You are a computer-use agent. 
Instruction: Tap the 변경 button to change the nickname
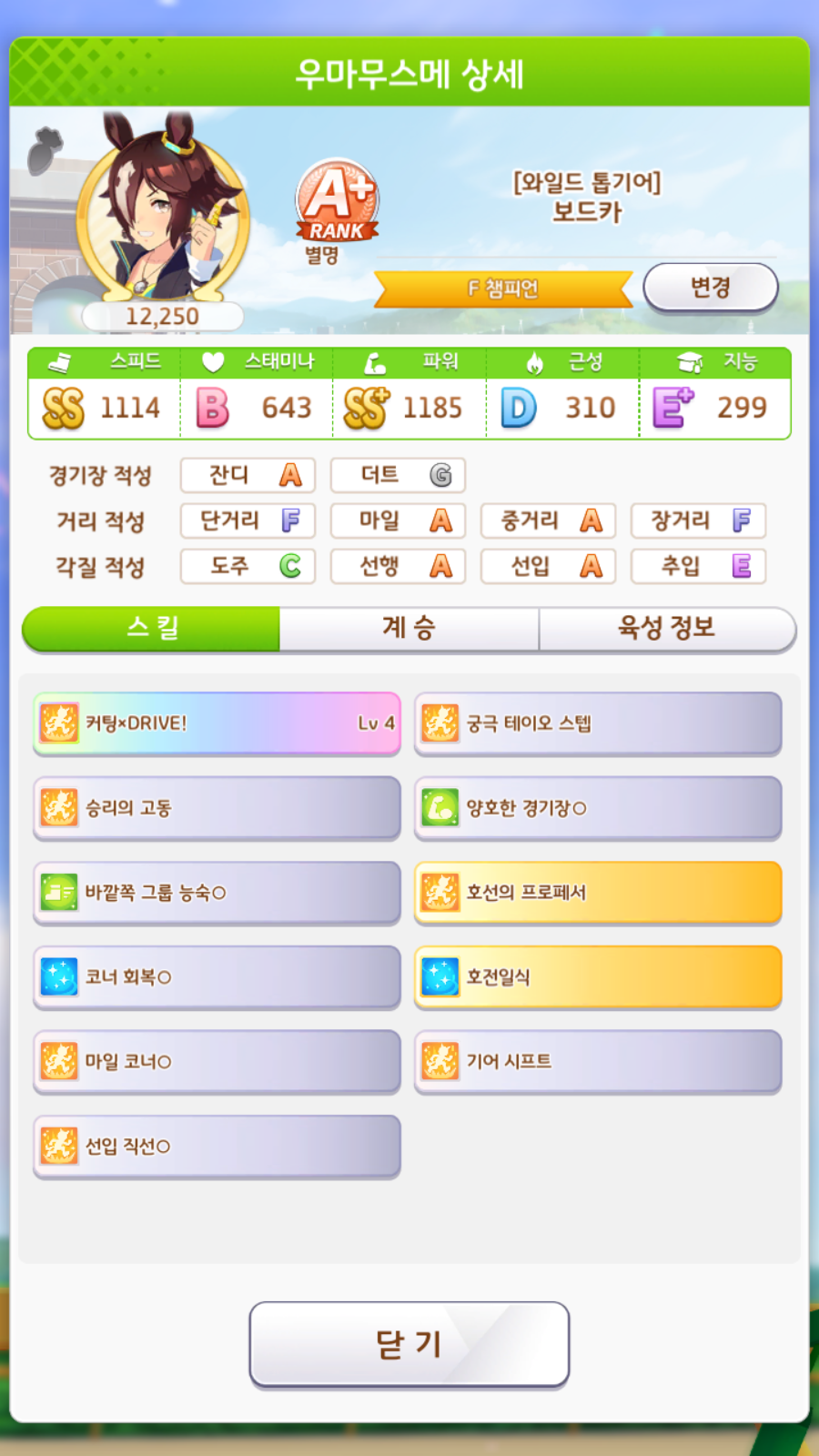(x=710, y=288)
